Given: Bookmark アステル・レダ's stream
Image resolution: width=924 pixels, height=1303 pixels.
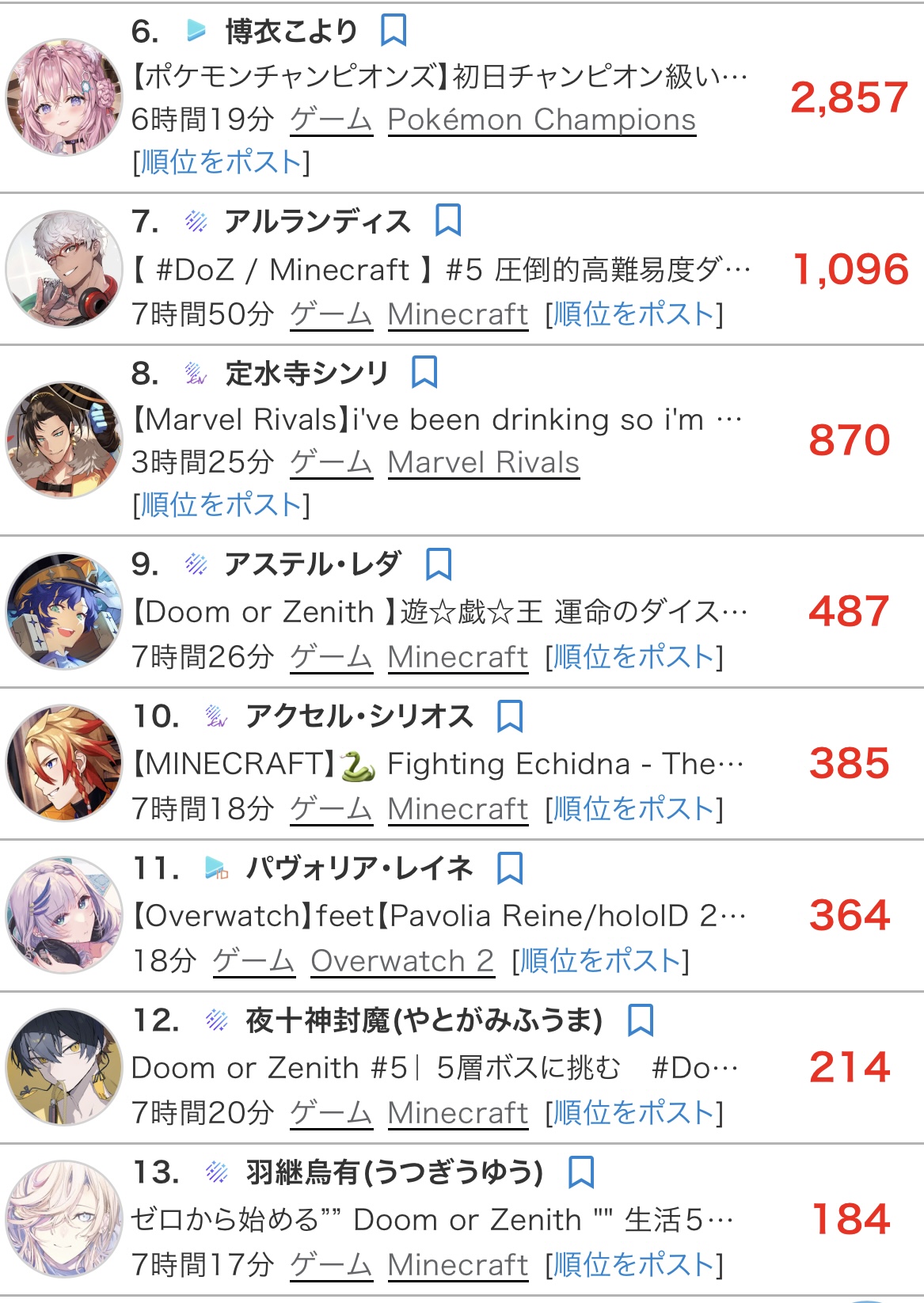Looking at the screenshot, I should tap(439, 564).
